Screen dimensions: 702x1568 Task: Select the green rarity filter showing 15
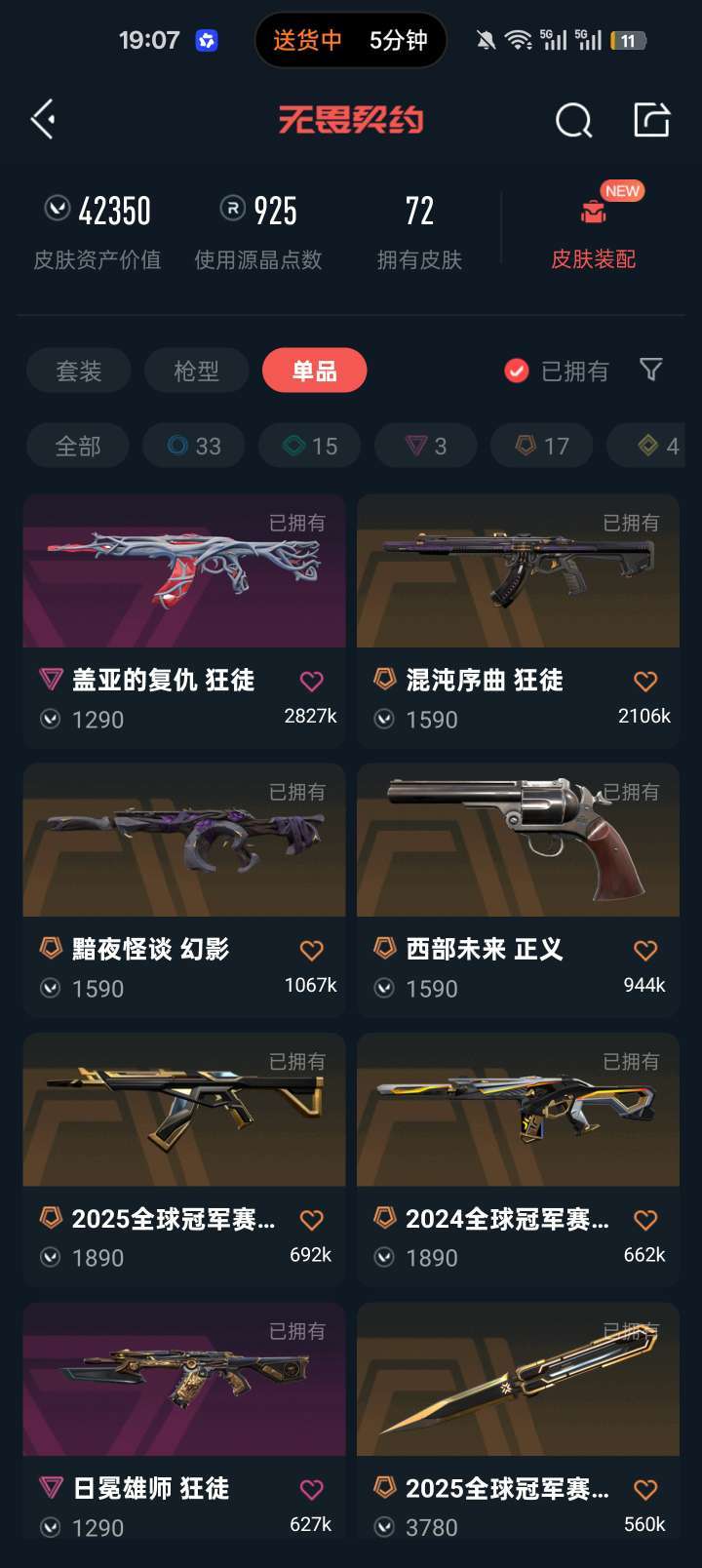309,446
